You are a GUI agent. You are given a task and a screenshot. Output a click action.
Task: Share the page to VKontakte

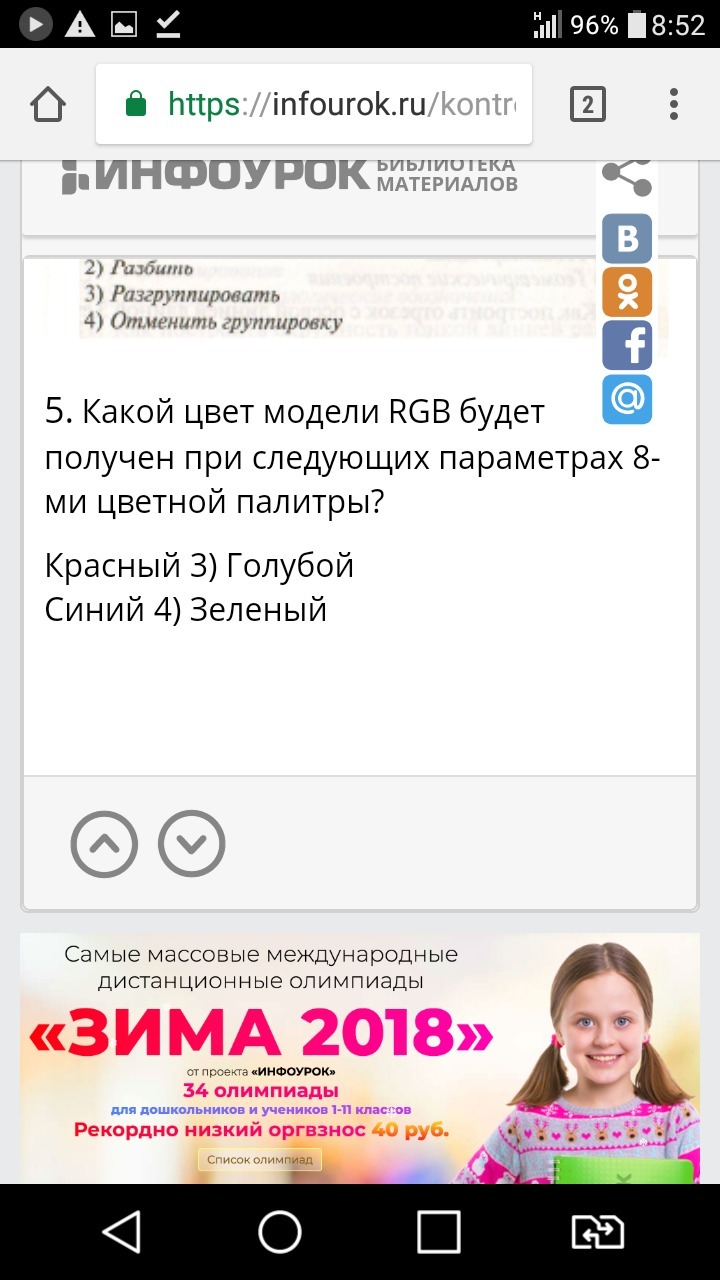627,239
